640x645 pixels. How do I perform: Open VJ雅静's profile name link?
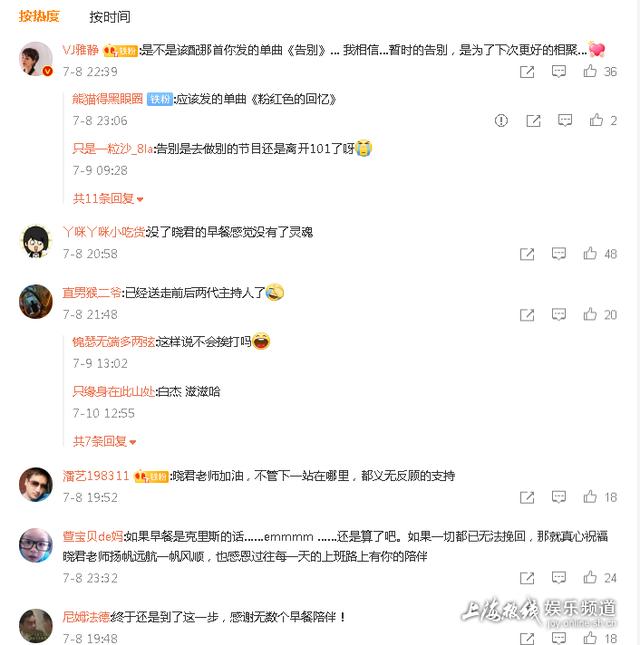pyautogui.click(x=82, y=50)
